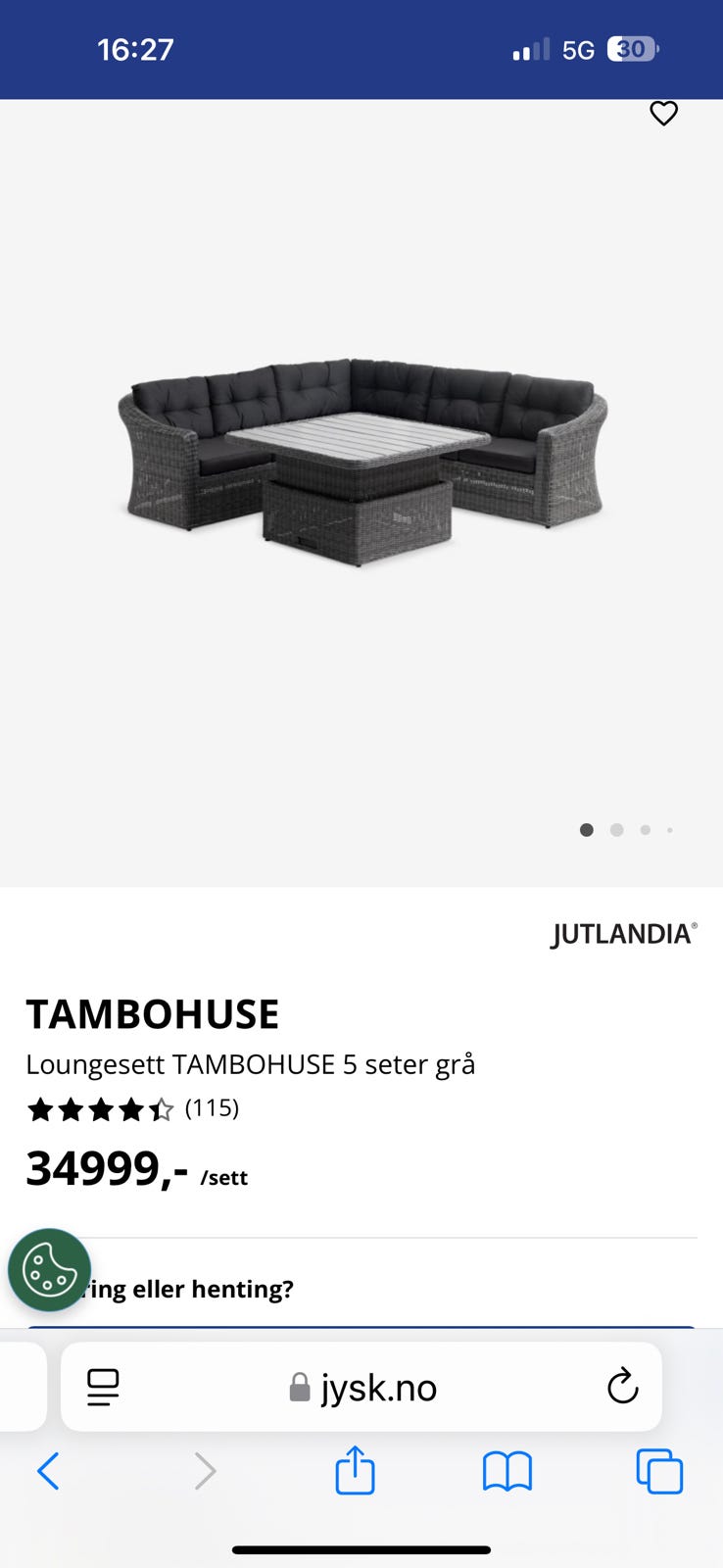The image size is (723, 1568).
Task: Open Bookmarks using the open book icon
Action: pyautogui.click(x=506, y=1470)
